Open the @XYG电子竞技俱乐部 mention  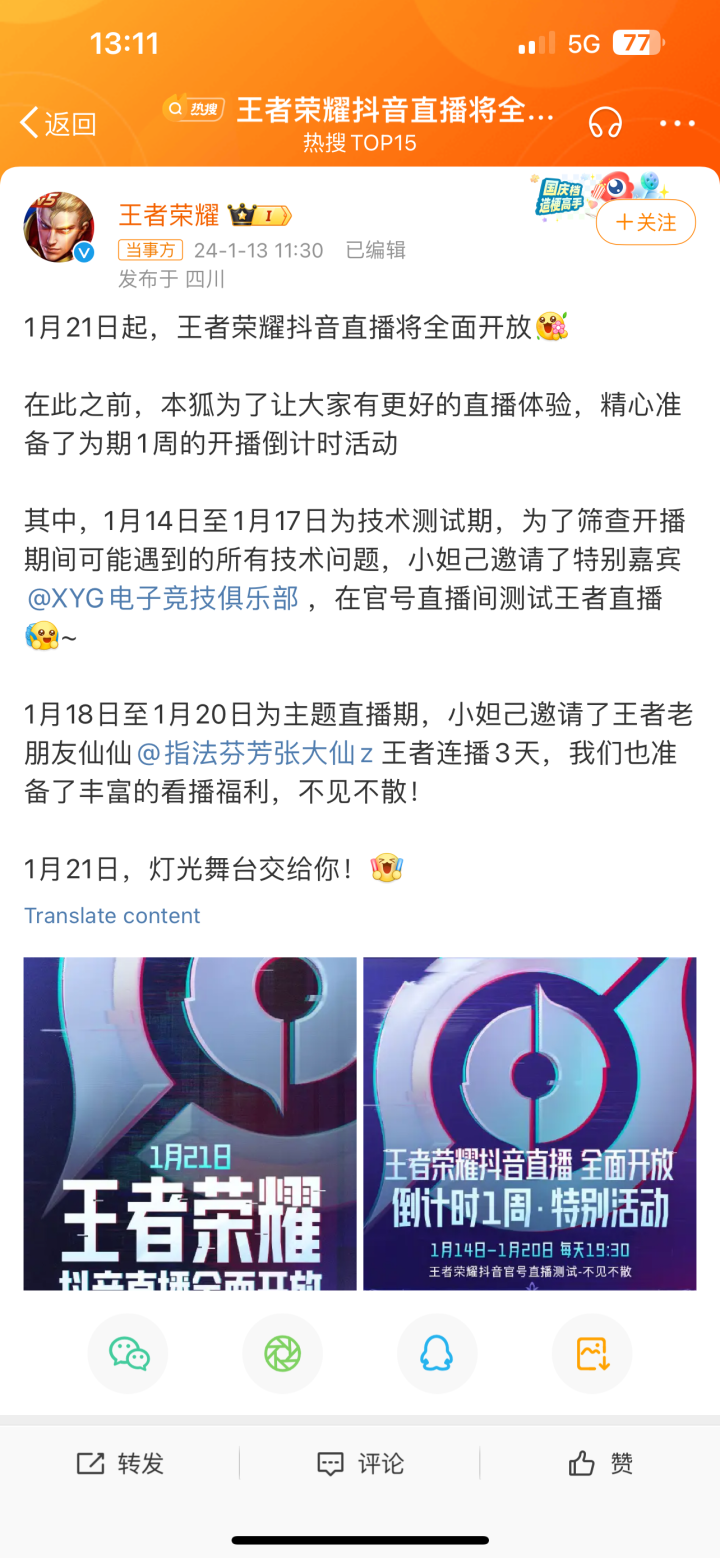click(x=163, y=598)
